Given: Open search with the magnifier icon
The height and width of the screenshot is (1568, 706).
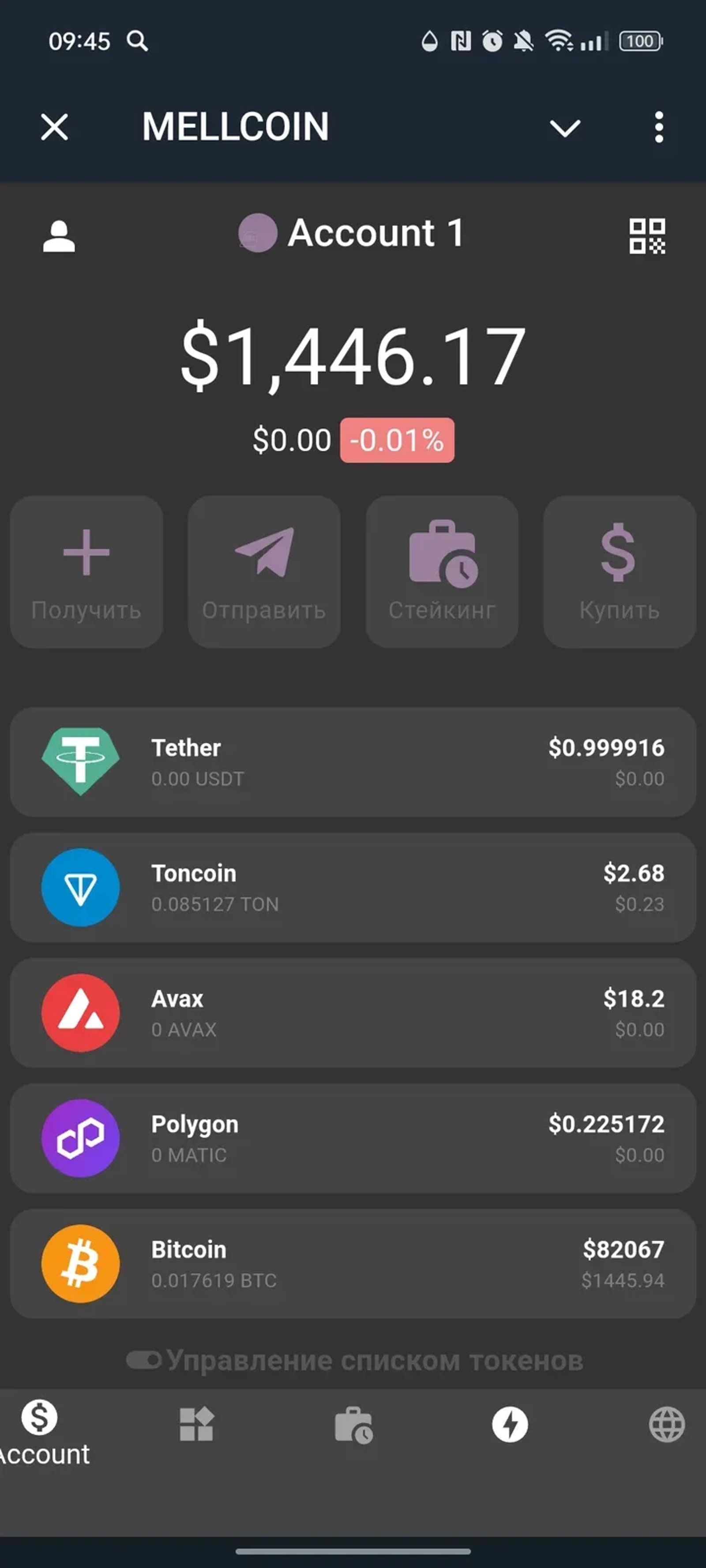Looking at the screenshot, I should pos(137,42).
